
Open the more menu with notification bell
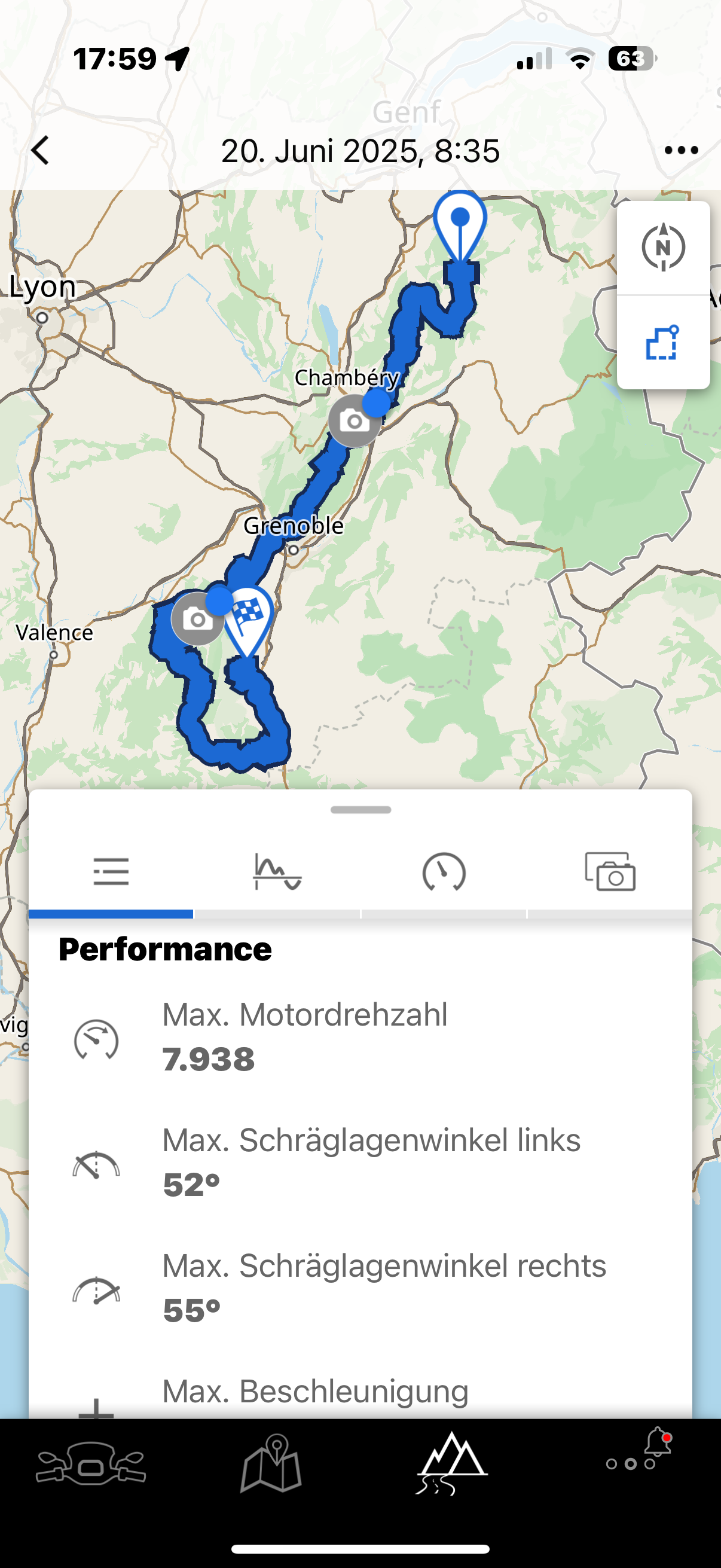[x=638, y=1458]
